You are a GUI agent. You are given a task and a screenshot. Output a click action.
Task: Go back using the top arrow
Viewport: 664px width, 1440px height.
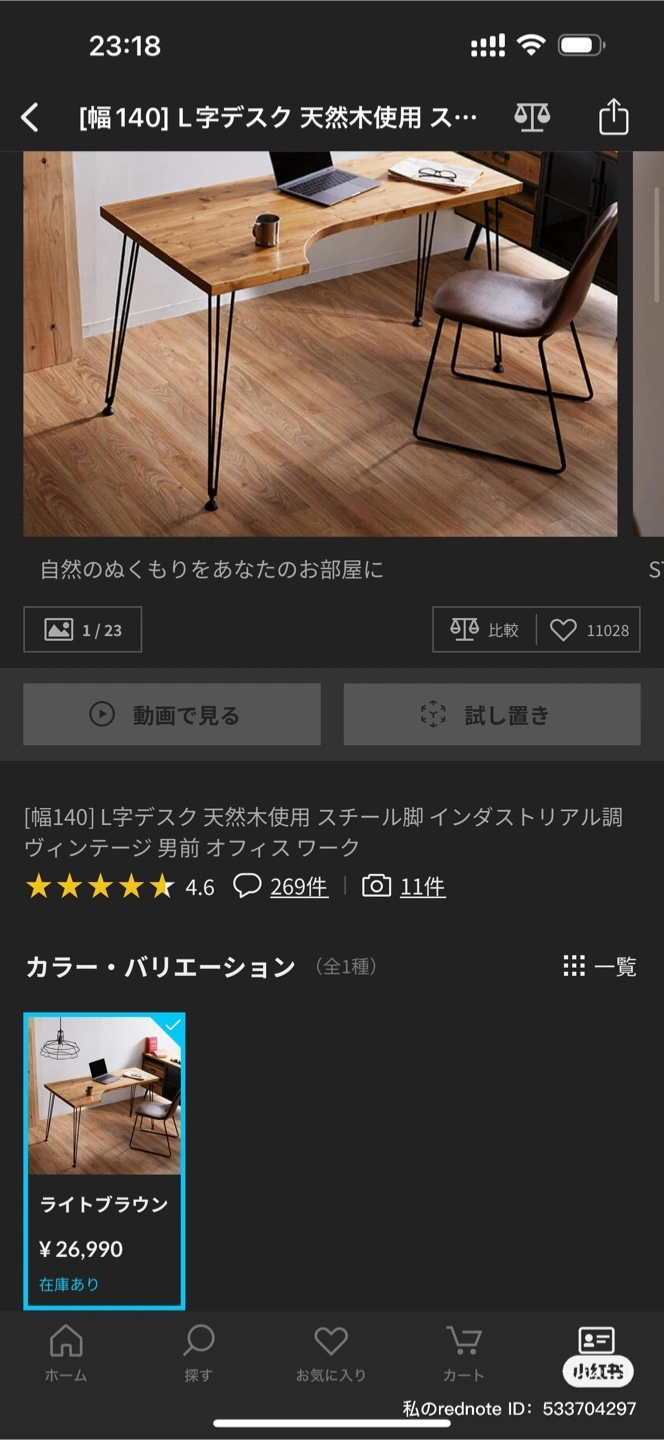[30, 118]
